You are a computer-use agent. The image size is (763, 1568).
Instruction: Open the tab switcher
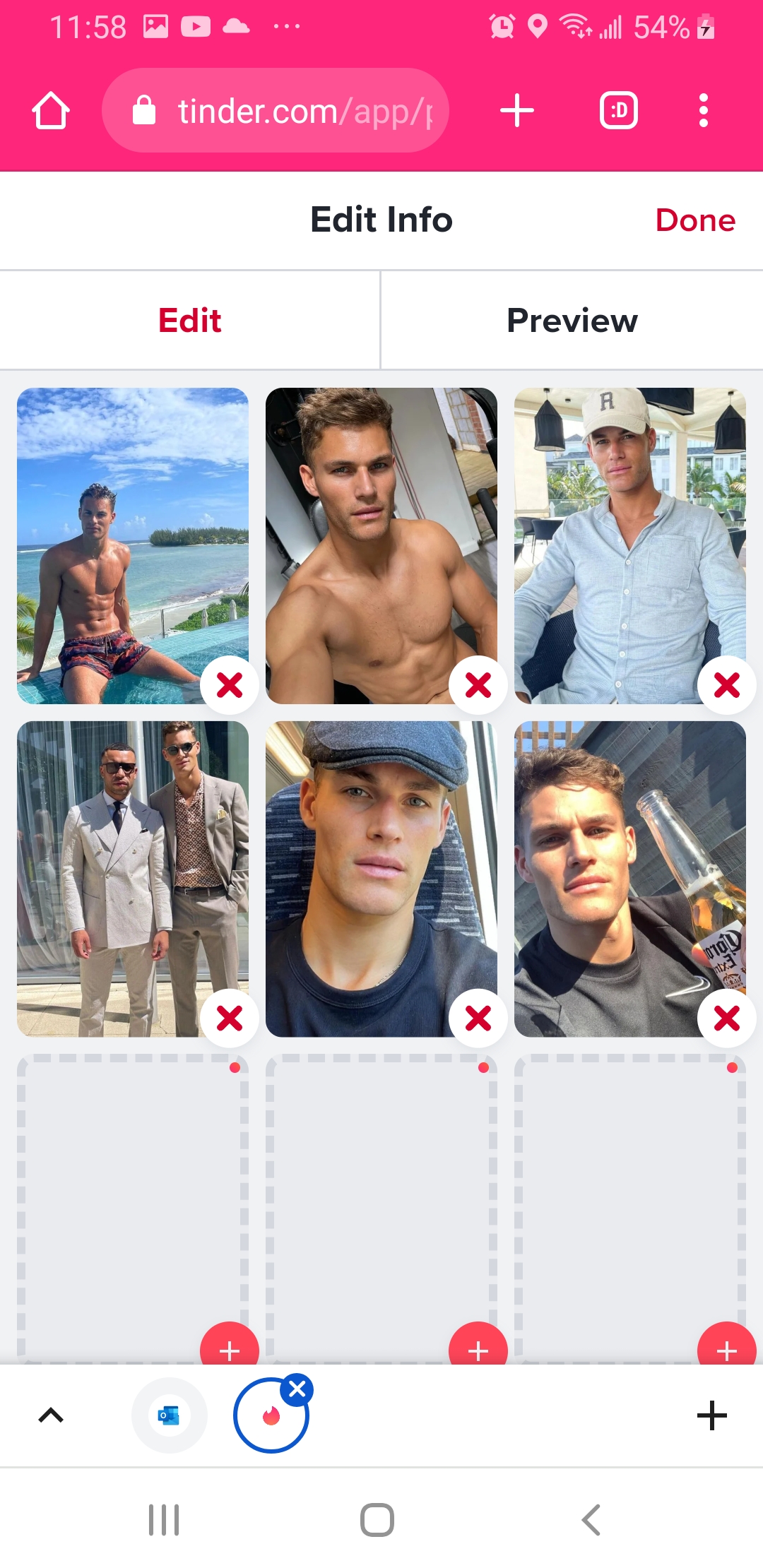619,111
